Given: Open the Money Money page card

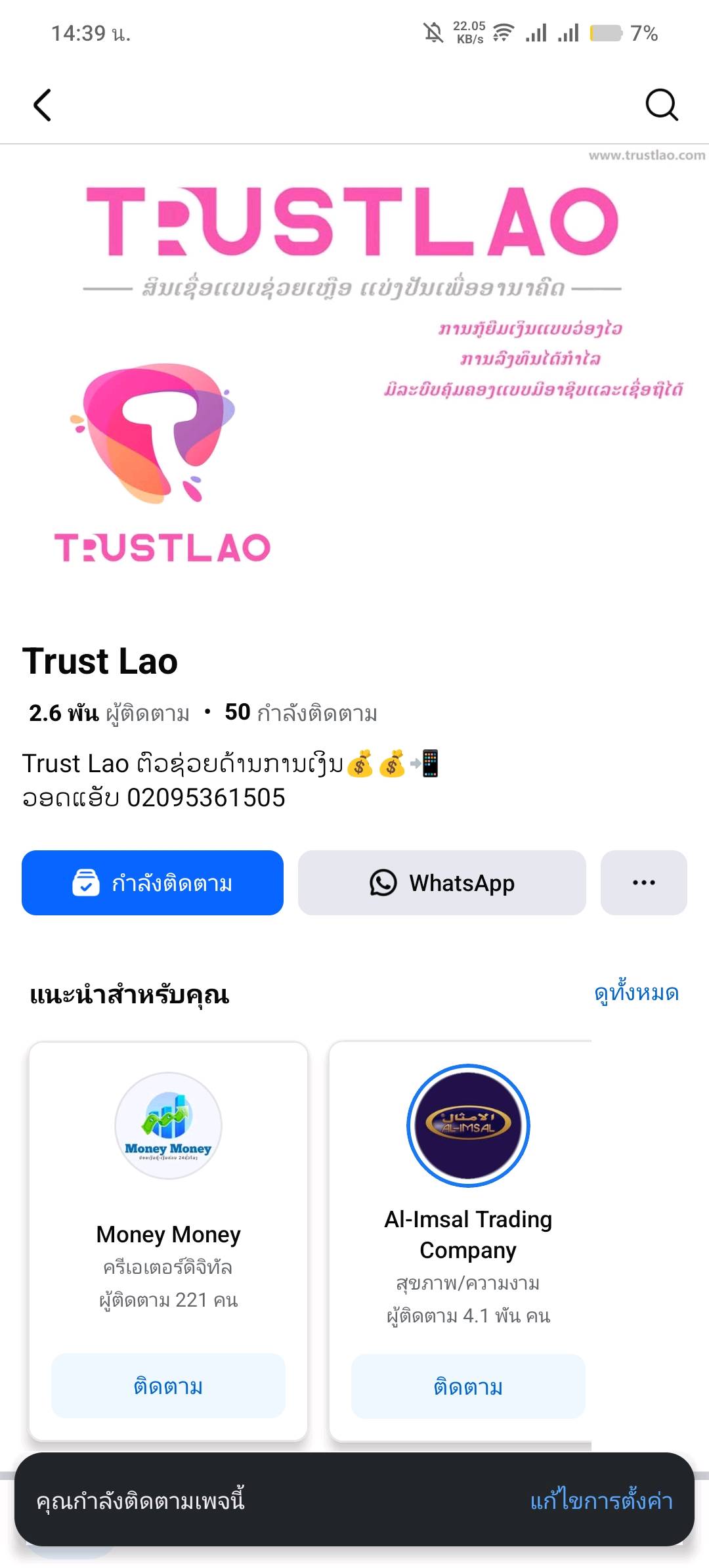Looking at the screenshot, I should (168, 1182).
